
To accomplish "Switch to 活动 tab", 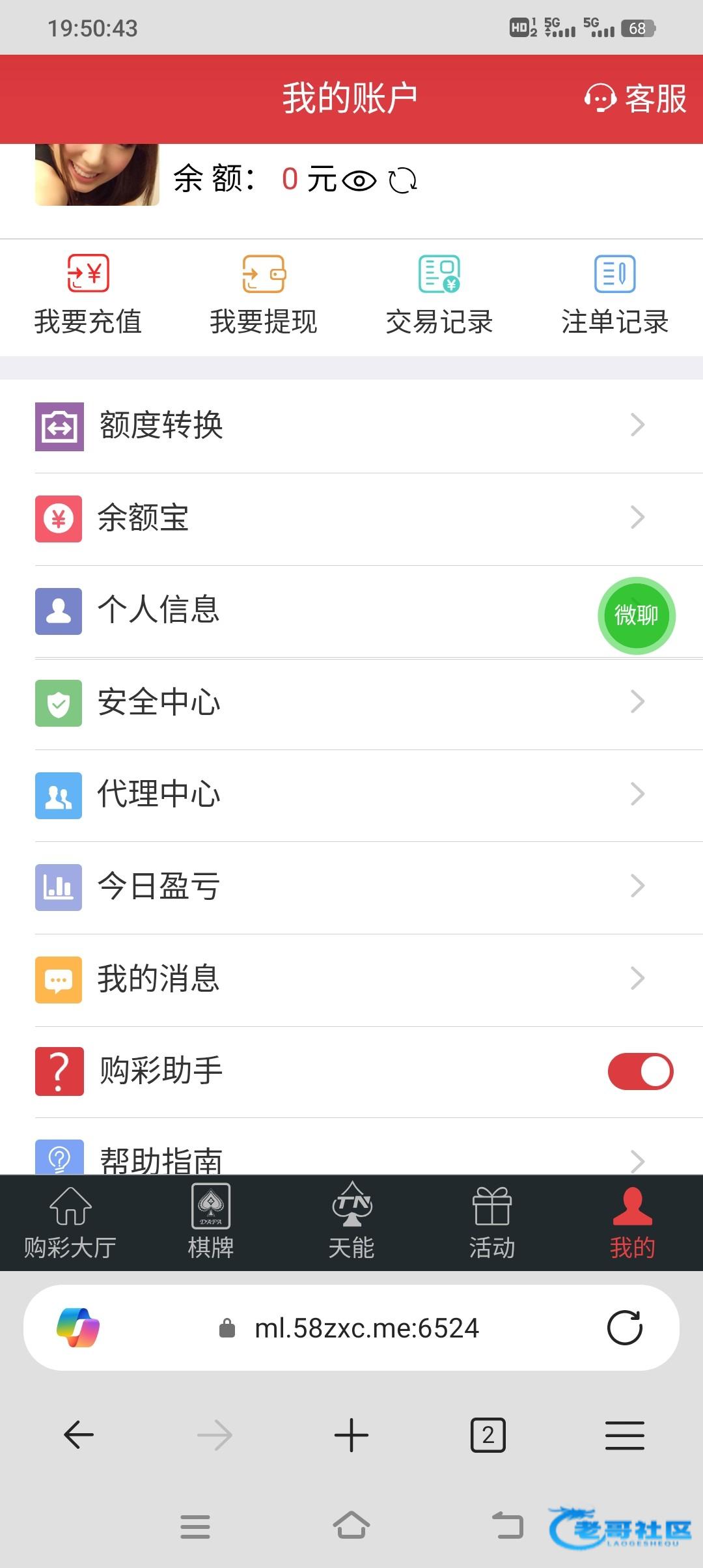I will click(492, 1223).
